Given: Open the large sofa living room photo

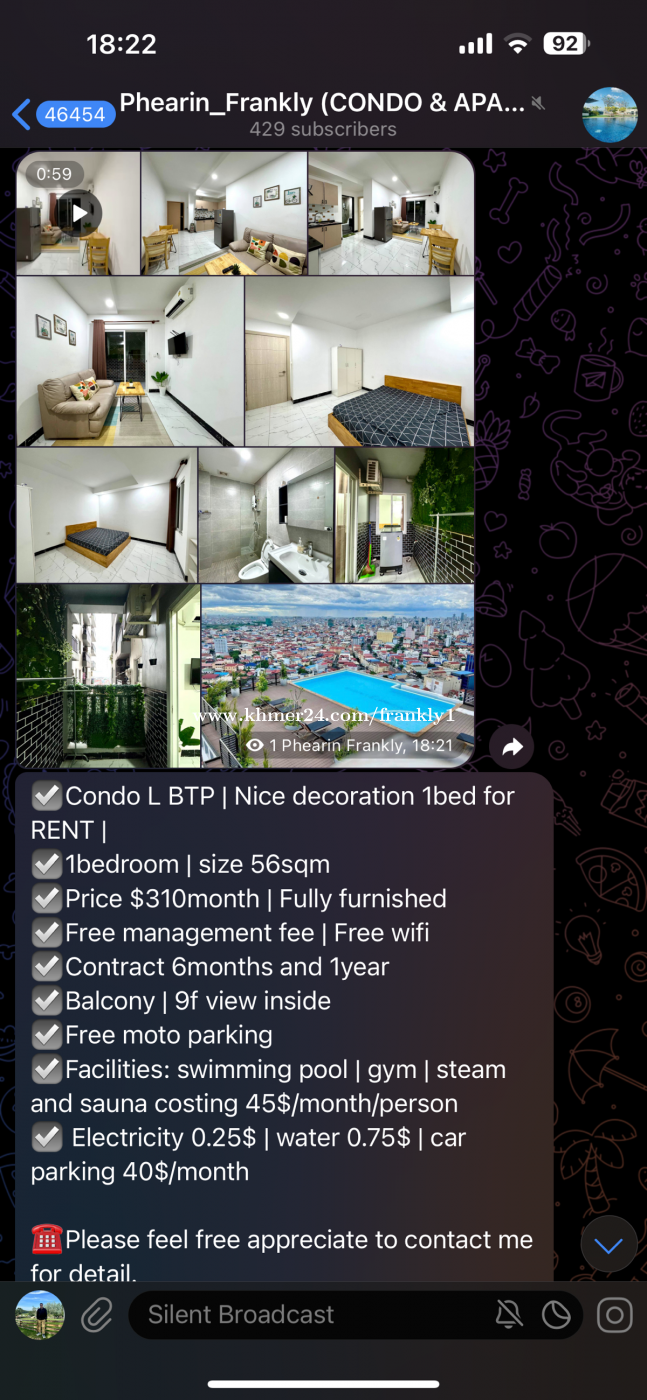Looking at the screenshot, I should pos(130,361).
